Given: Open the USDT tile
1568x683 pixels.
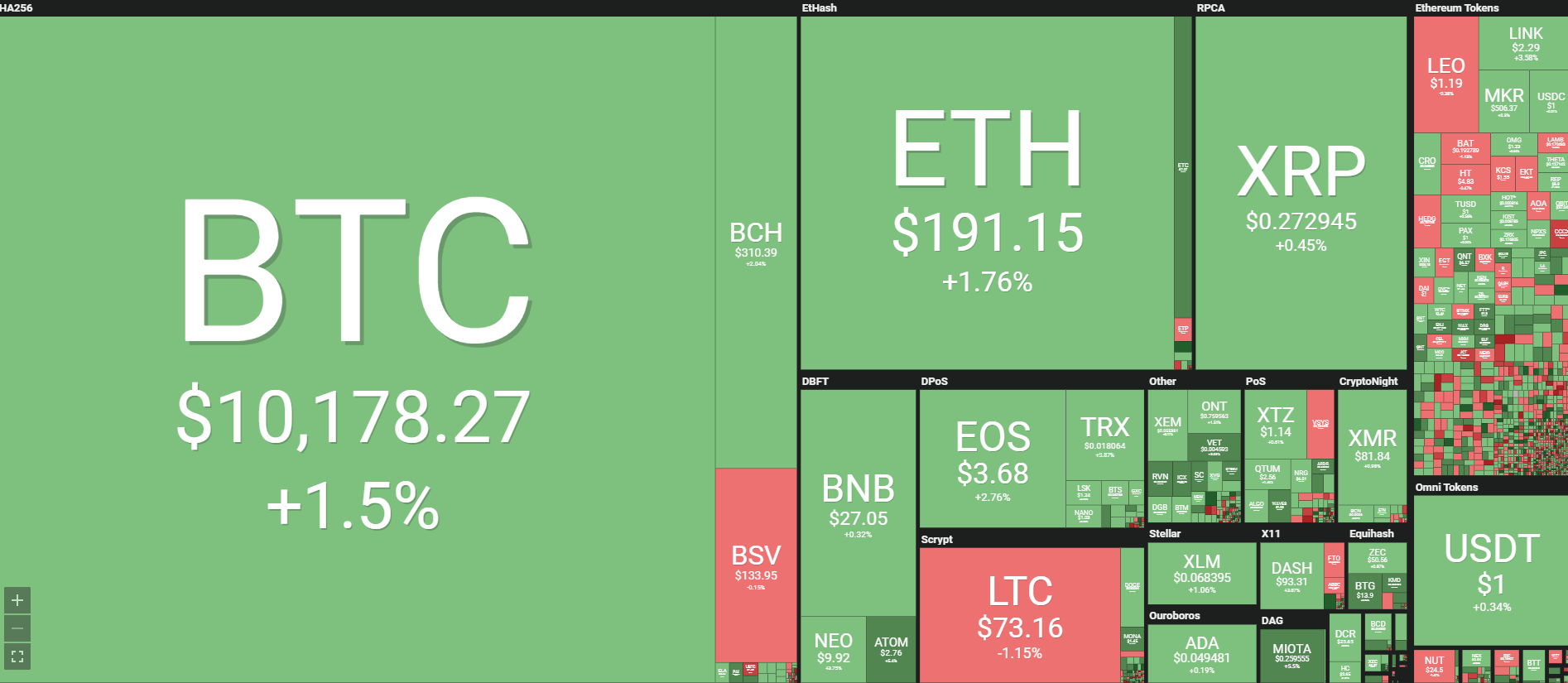Looking at the screenshot, I should click(x=1491, y=571).
